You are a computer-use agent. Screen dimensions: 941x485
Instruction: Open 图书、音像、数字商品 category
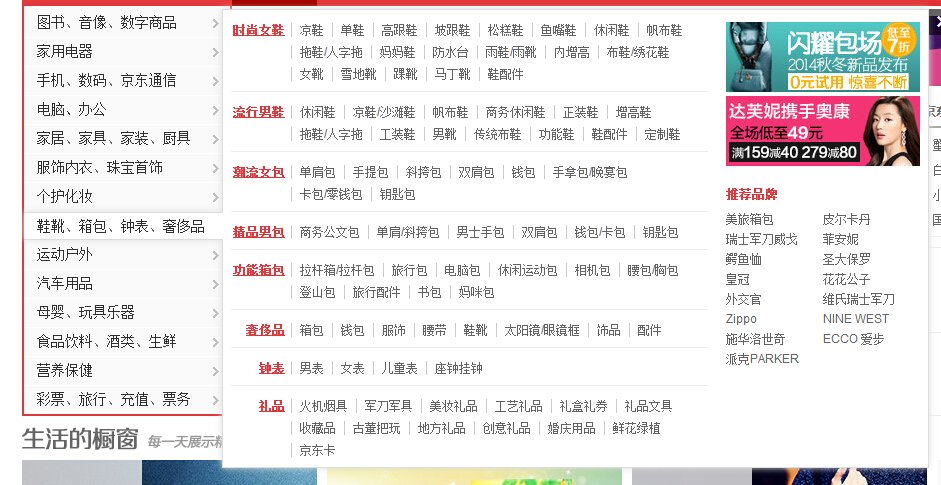(107, 22)
